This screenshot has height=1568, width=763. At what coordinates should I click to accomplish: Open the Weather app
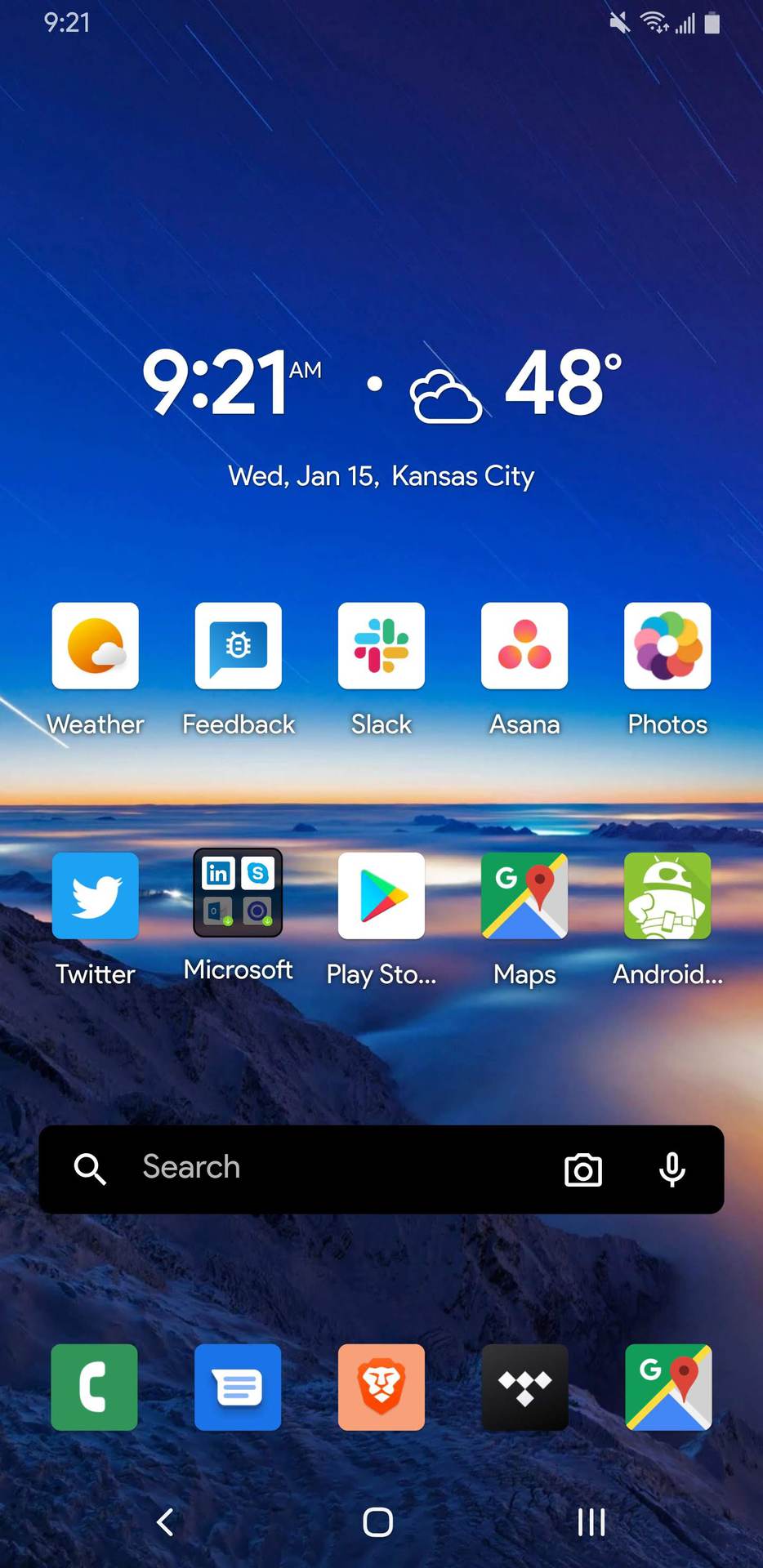96,646
